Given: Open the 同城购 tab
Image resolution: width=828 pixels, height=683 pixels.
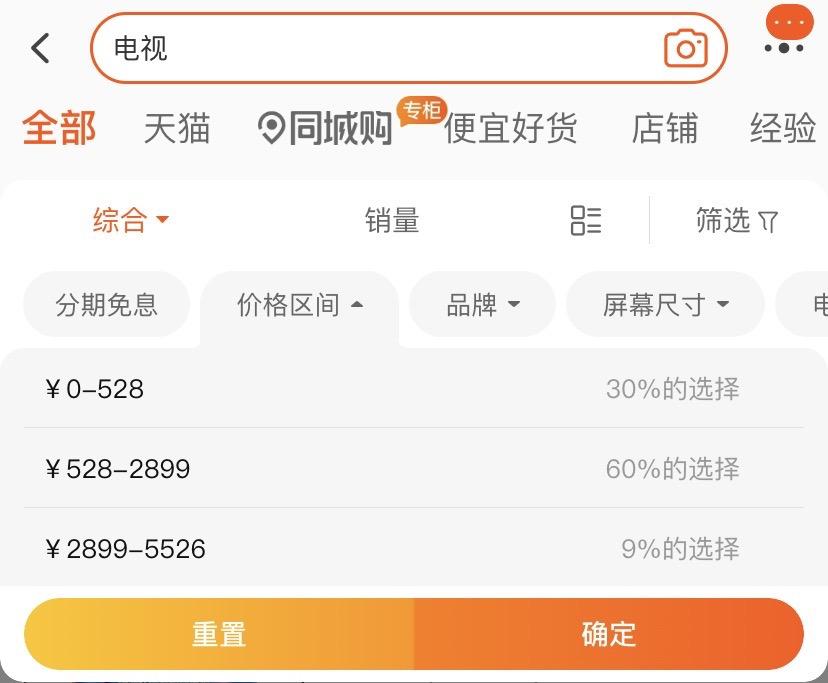Looking at the screenshot, I should tap(325, 129).
